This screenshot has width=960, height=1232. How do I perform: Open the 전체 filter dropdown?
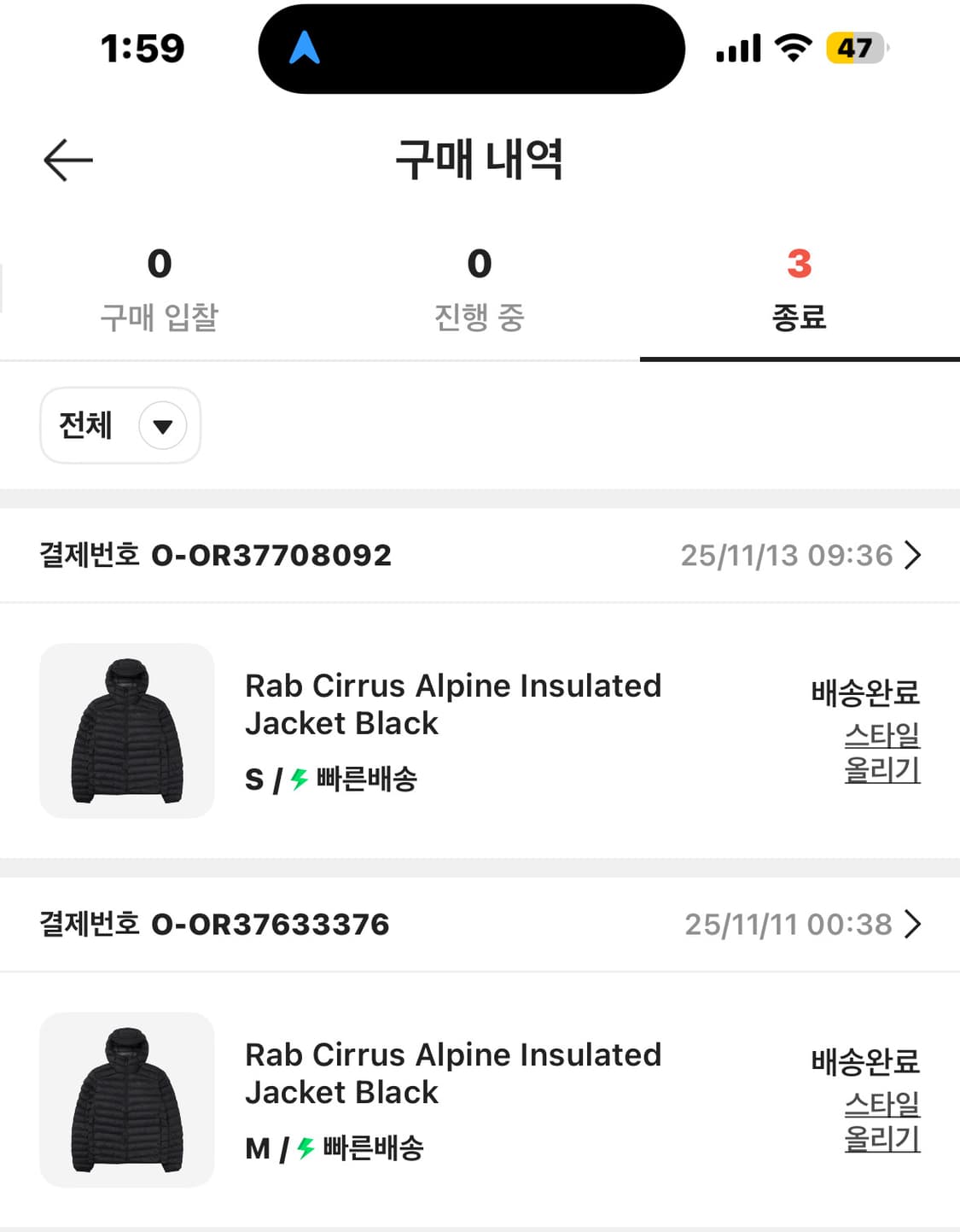pyautogui.click(x=119, y=426)
